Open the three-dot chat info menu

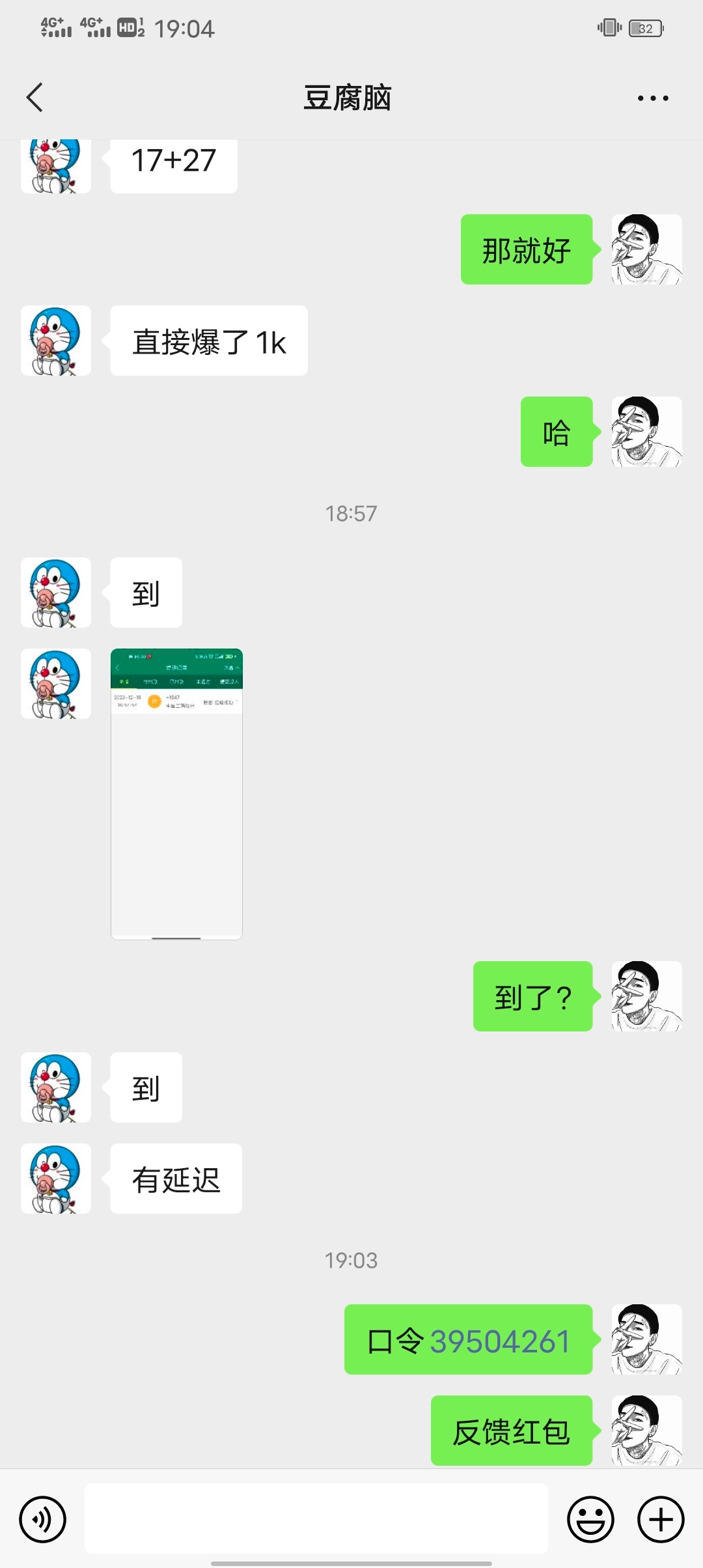(652, 98)
